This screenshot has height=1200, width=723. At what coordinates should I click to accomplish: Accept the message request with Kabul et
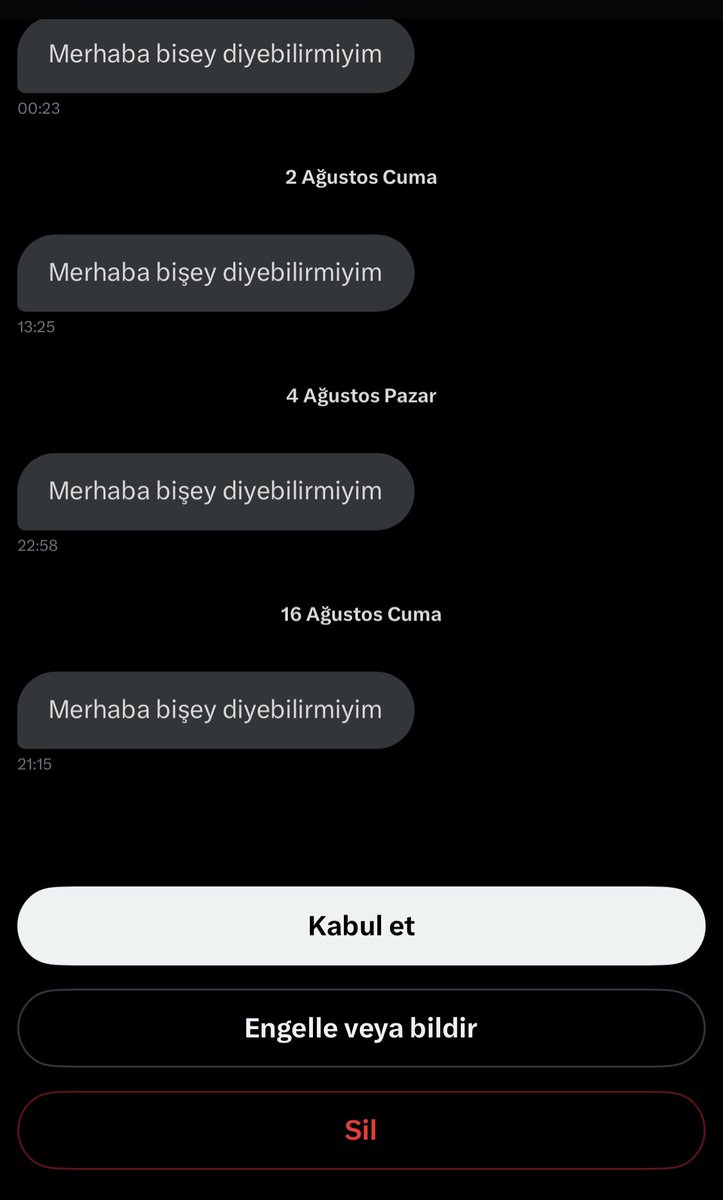361,926
